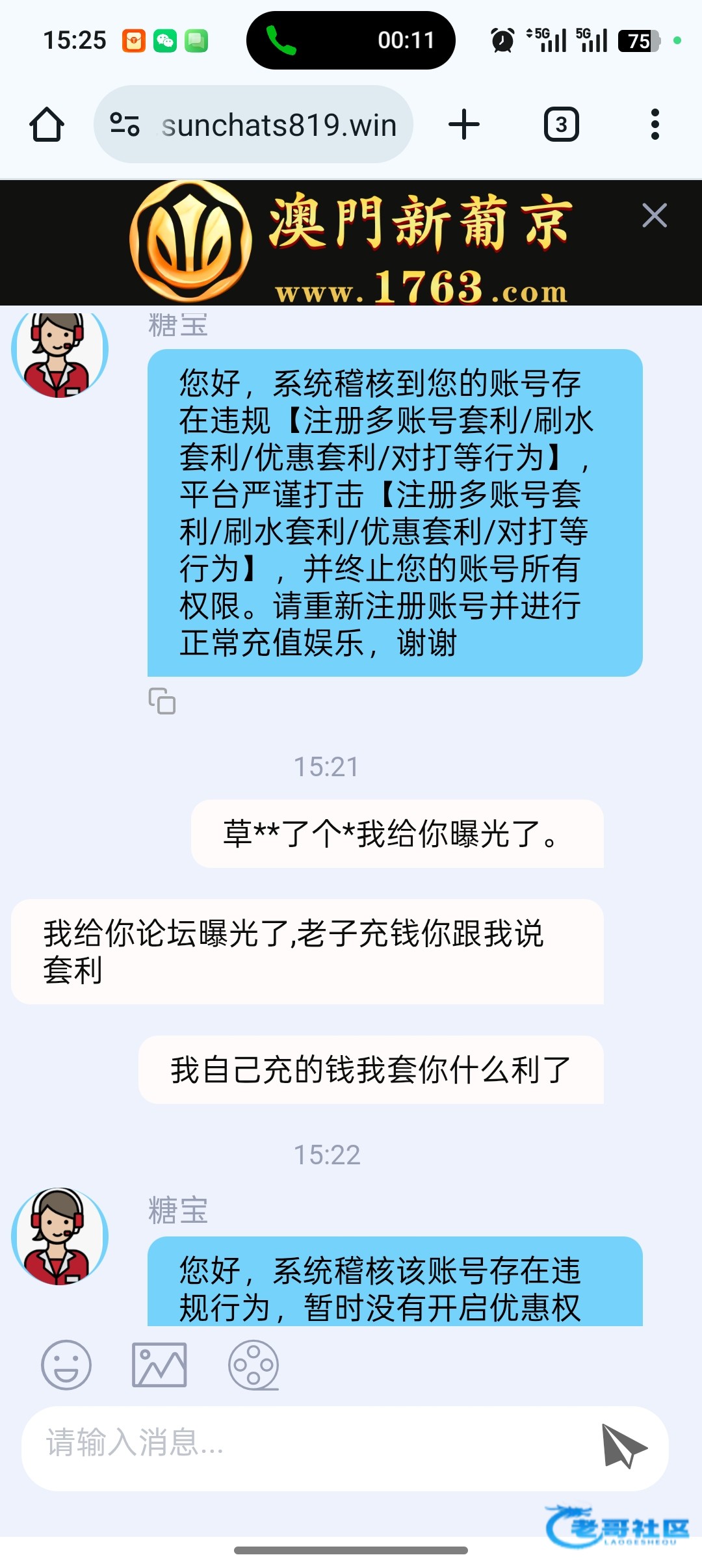This screenshot has height=1568, width=702.
Task: Open the 1763.com banner advertisement
Action: 351,244
